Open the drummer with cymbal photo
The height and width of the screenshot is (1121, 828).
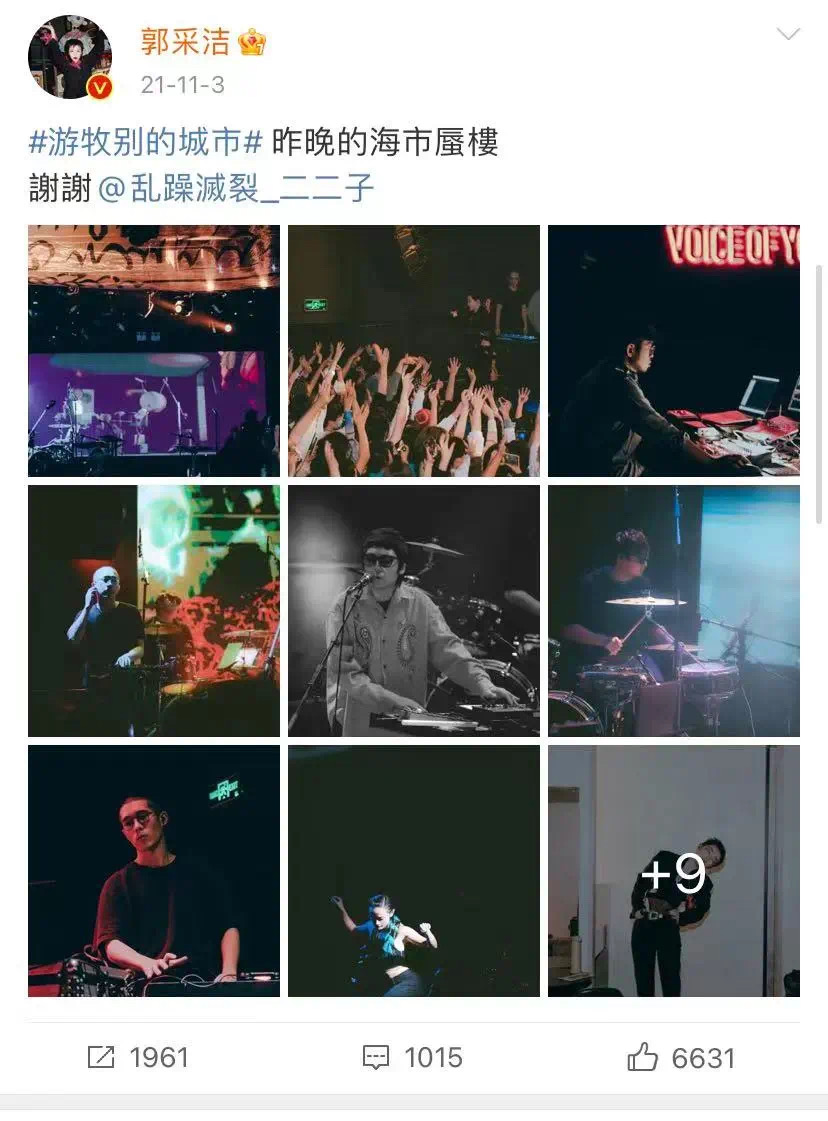click(674, 611)
